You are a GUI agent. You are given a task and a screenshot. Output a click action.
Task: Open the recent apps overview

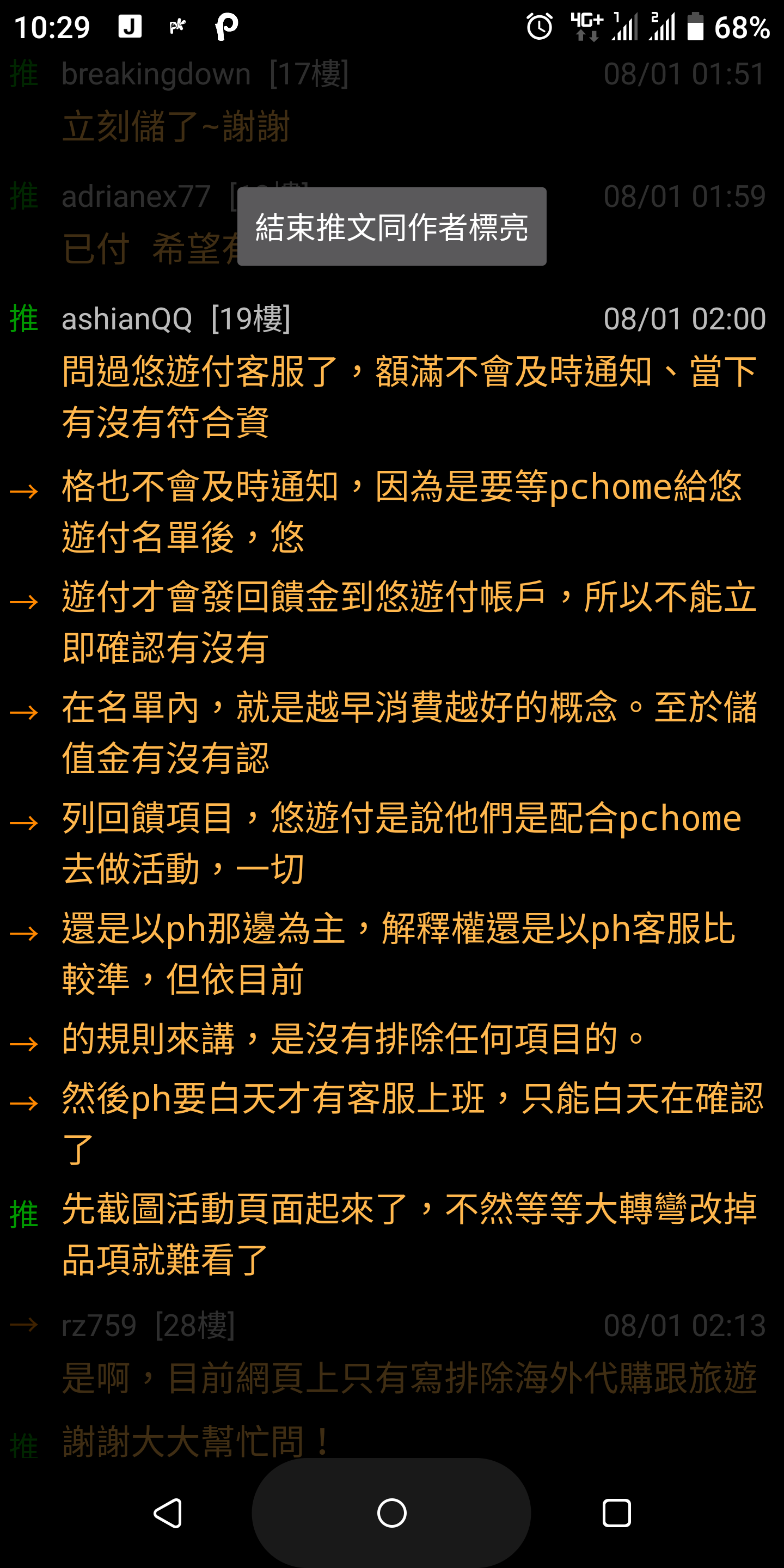click(616, 1512)
